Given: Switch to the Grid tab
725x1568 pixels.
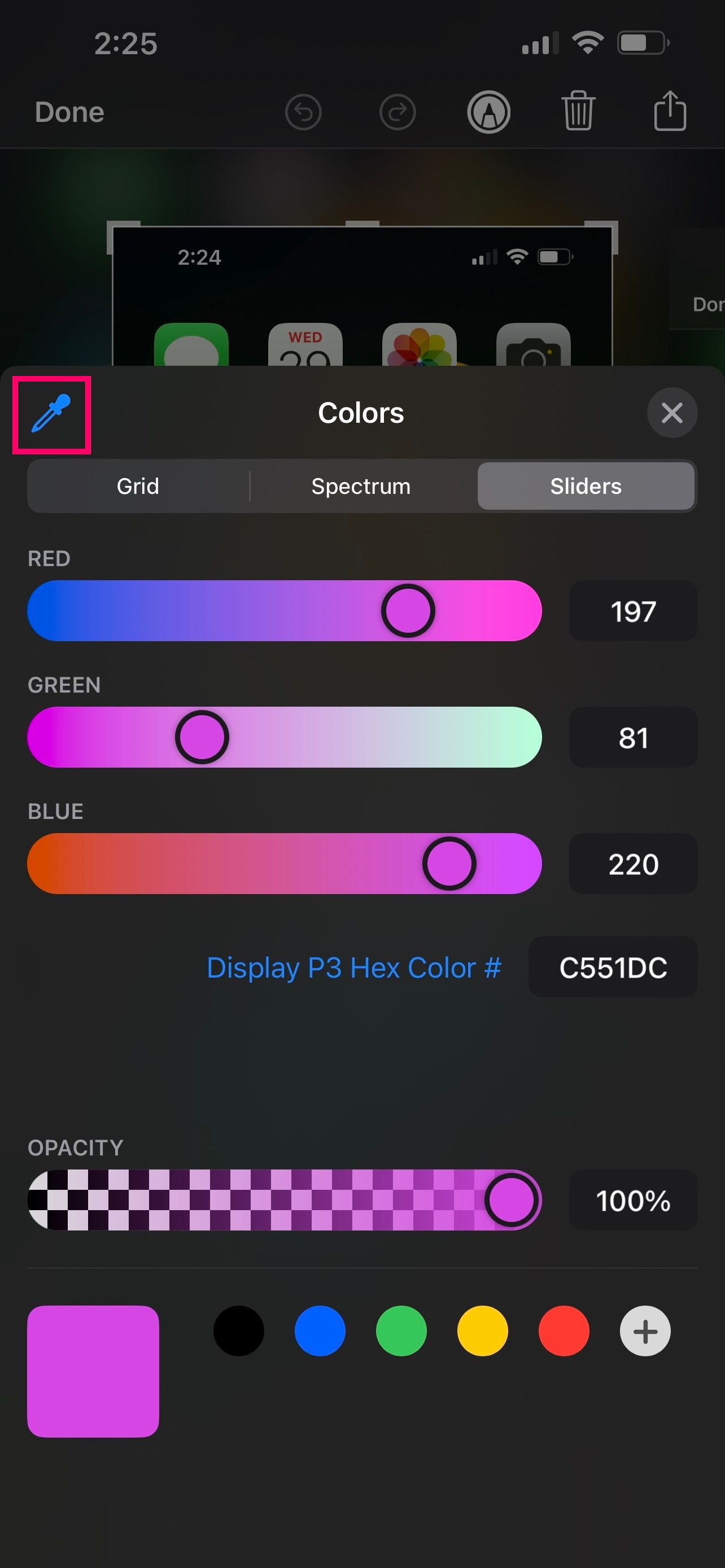Looking at the screenshot, I should [x=138, y=486].
